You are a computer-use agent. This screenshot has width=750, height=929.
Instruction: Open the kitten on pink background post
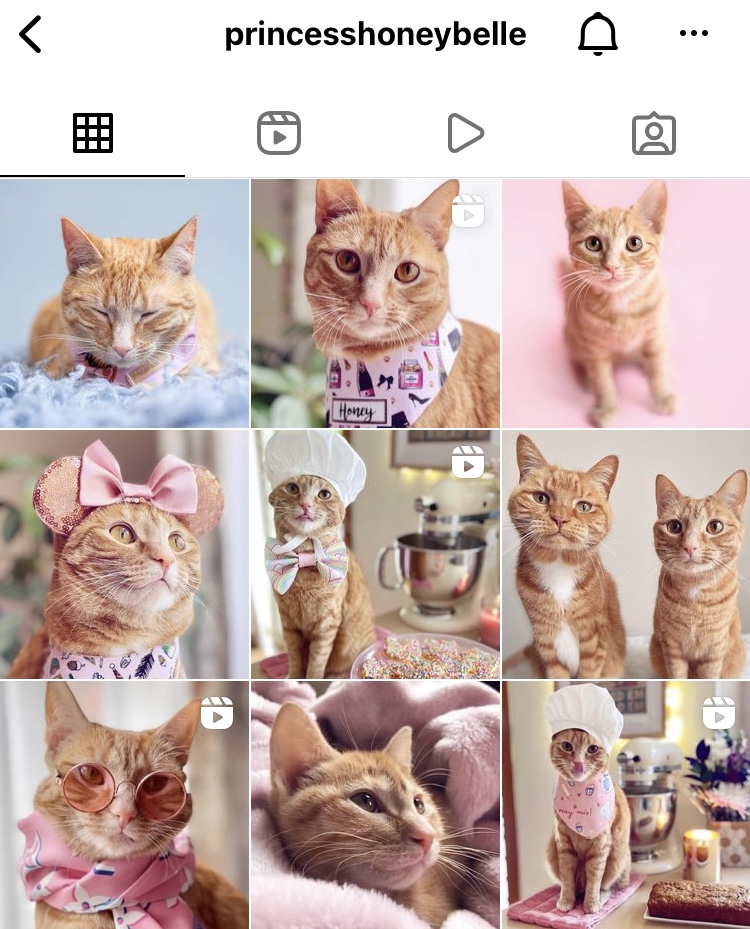(x=626, y=303)
